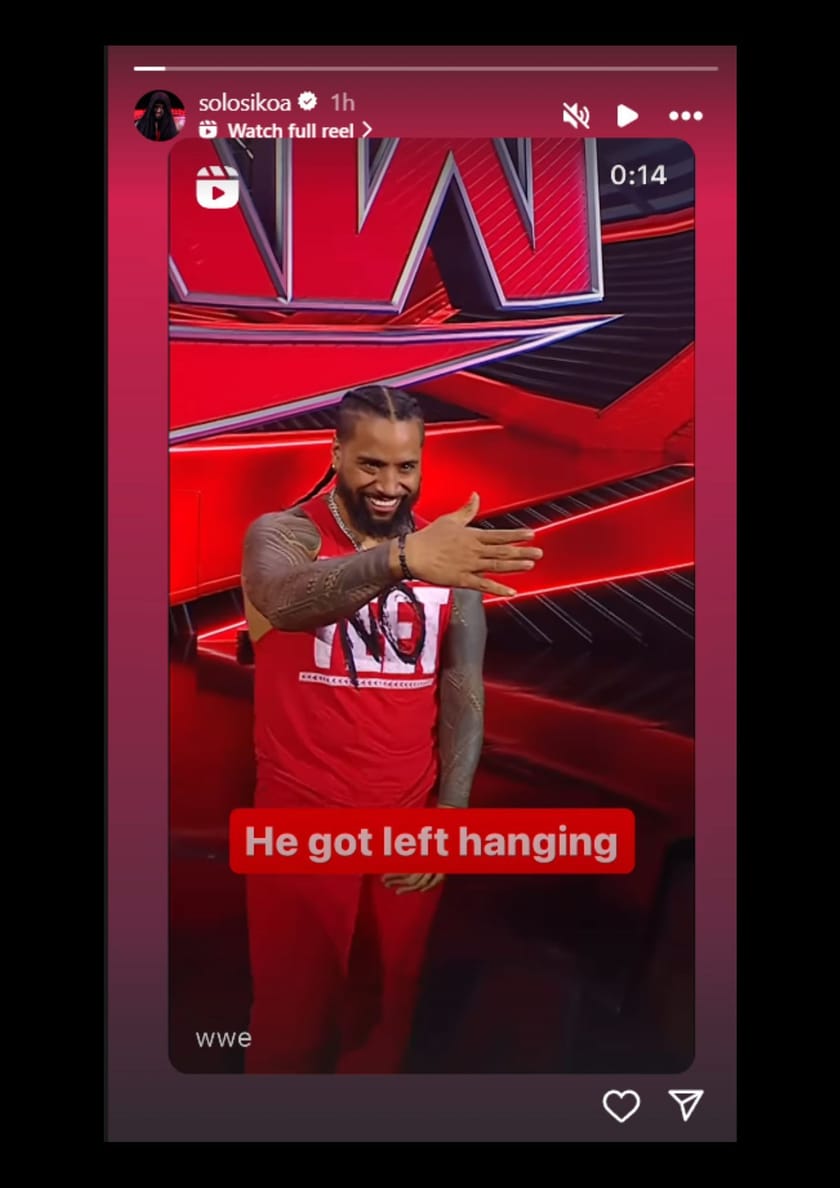
Task: Open the three-dot more options menu
Action: click(686, 116)
